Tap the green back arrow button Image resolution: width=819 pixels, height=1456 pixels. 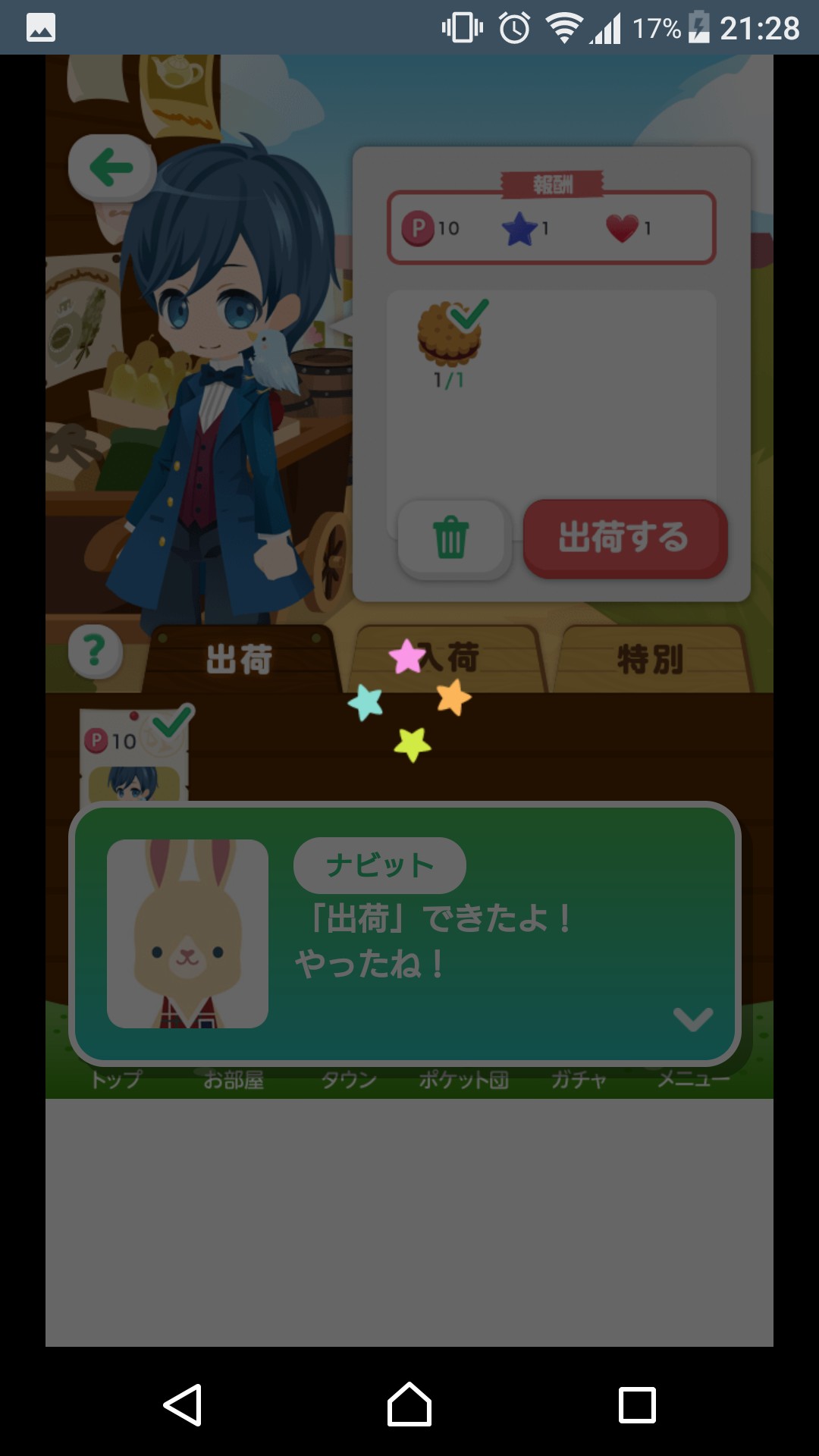[x=112, y=168]
